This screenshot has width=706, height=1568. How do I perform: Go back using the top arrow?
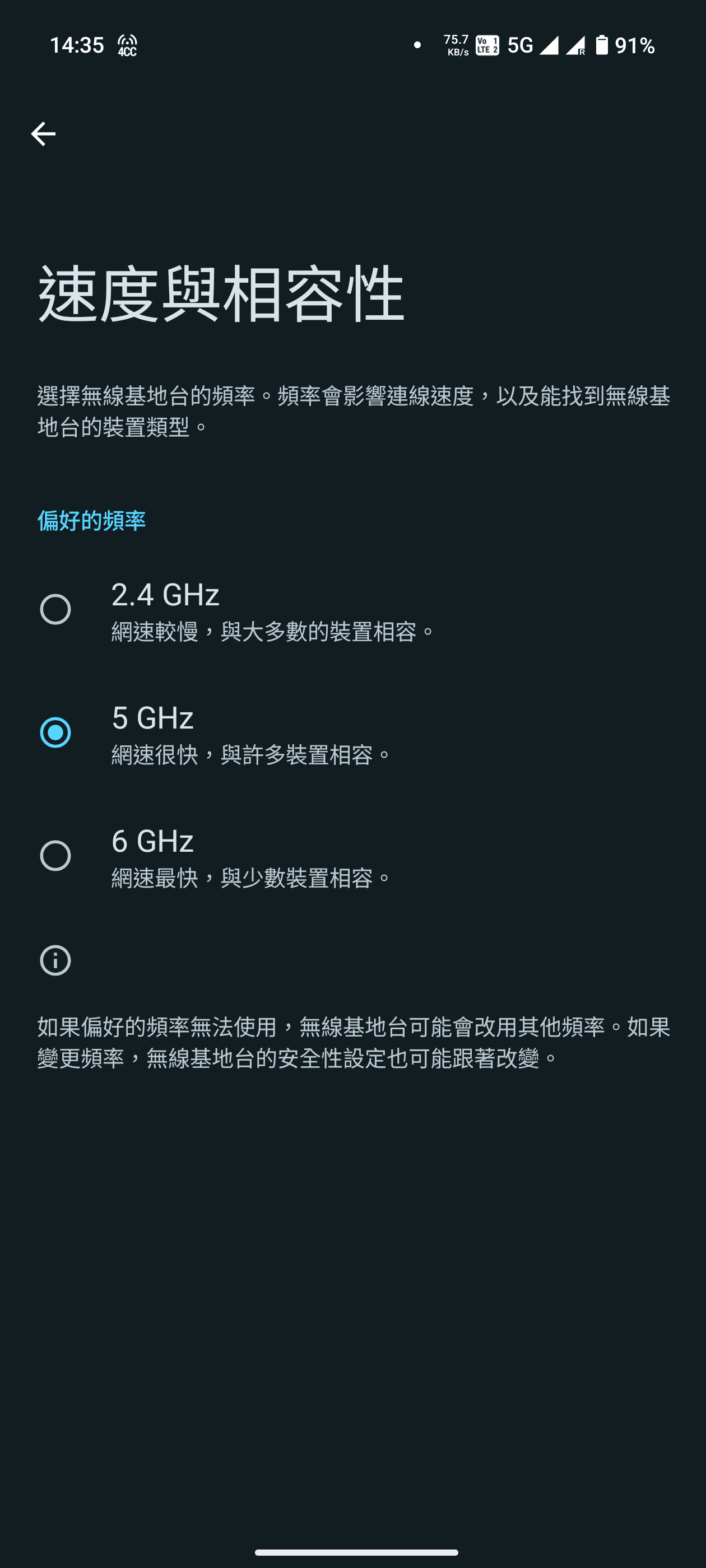coord(43,134)
